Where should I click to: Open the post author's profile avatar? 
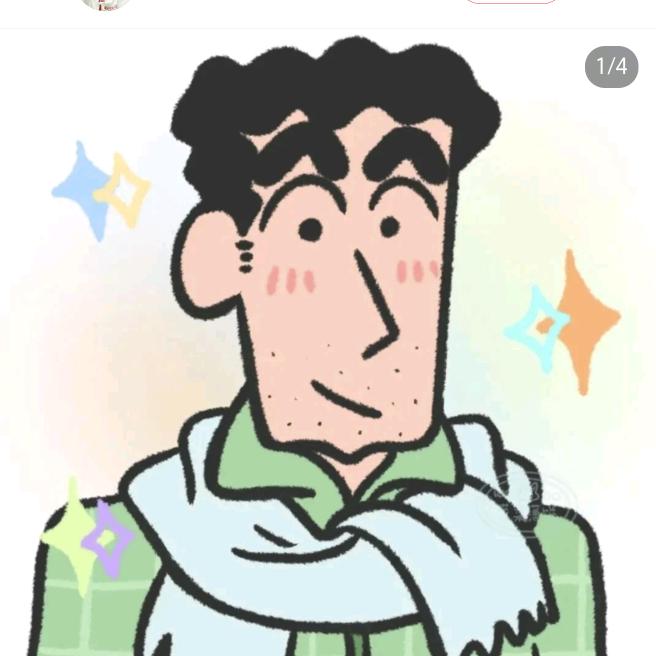pyautogui.click(x=106, y=3)
